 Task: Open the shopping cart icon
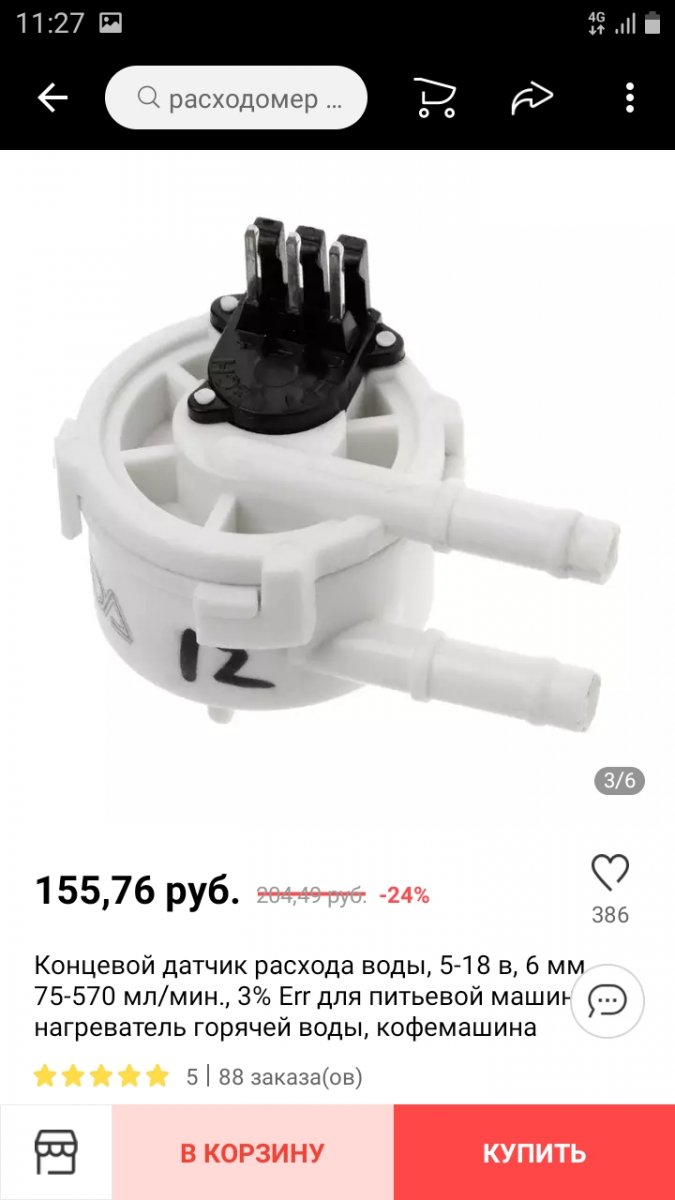pos(435,98)
